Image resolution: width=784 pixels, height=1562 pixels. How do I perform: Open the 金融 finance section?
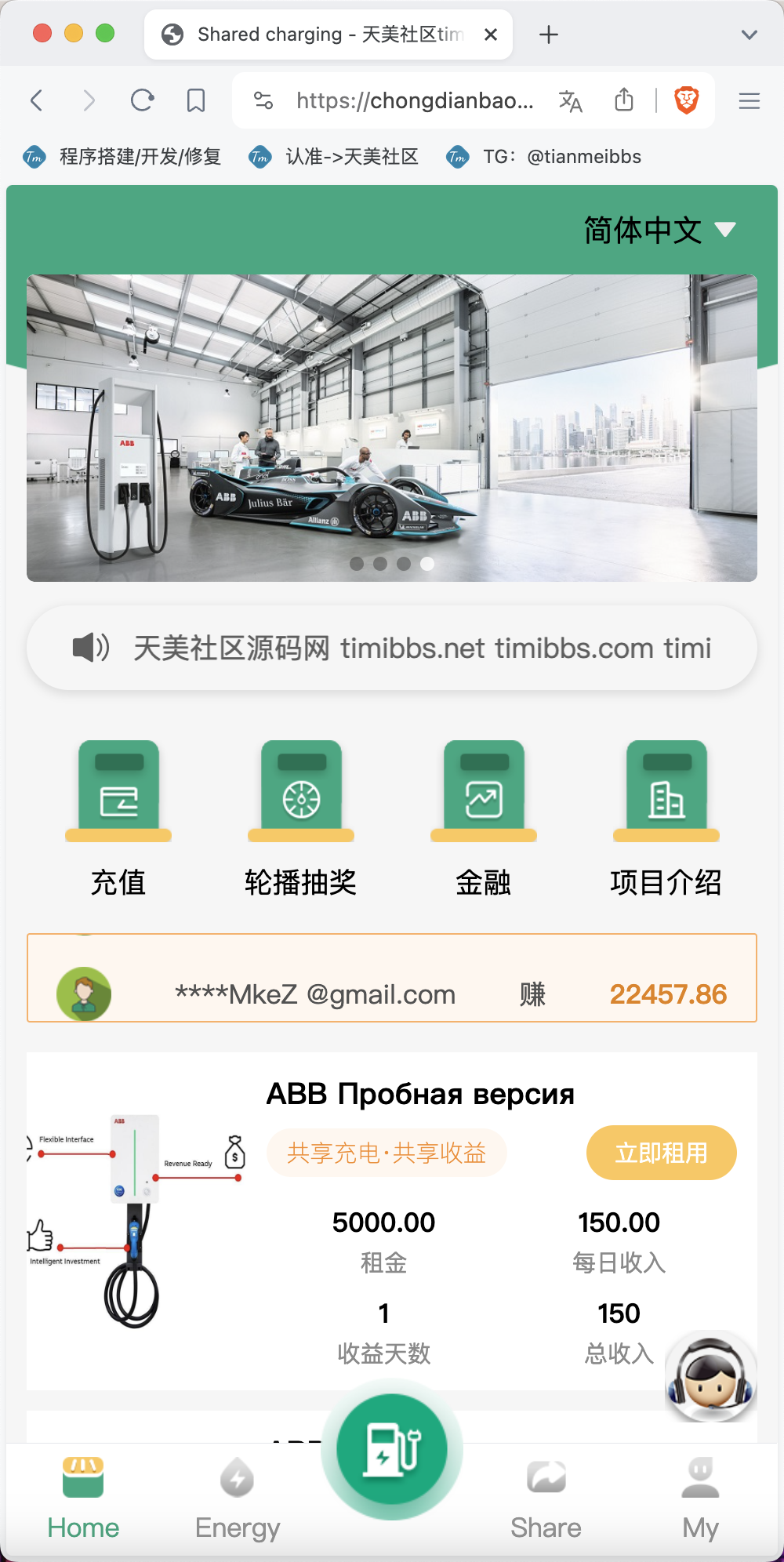point(484,819)
